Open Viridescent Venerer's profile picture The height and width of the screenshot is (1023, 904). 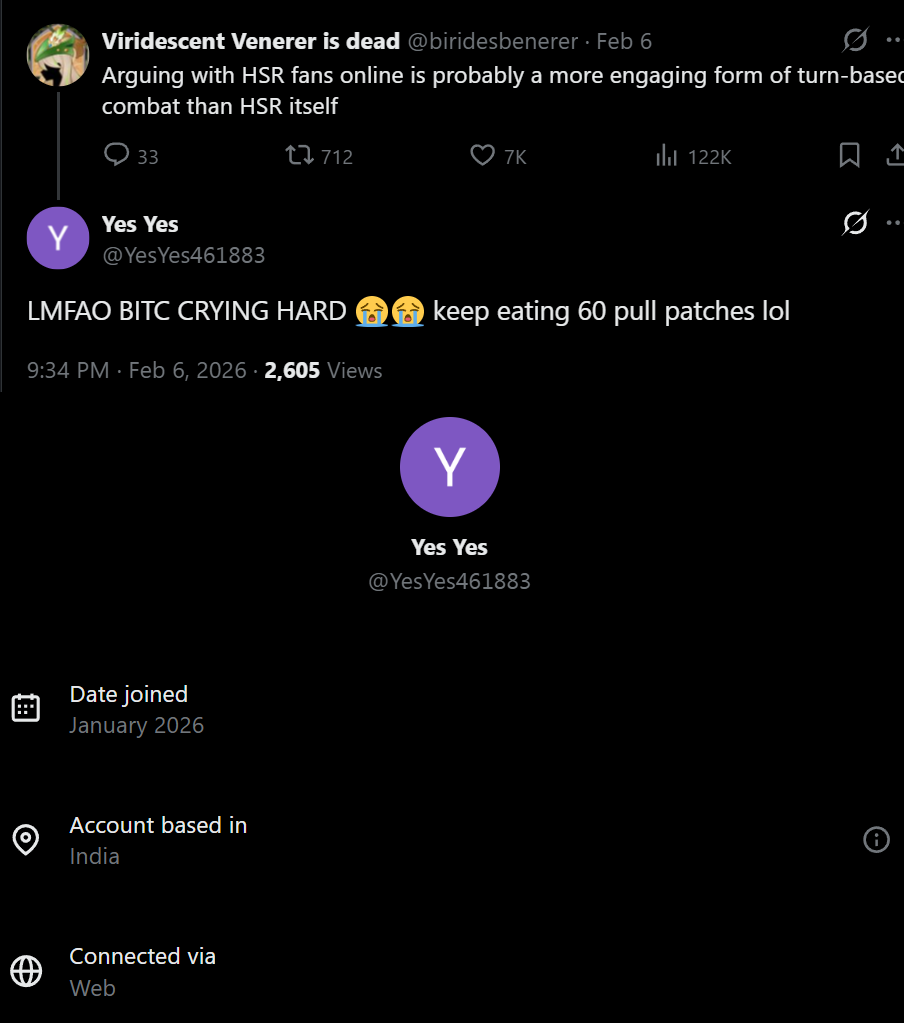tap(58, 56)
